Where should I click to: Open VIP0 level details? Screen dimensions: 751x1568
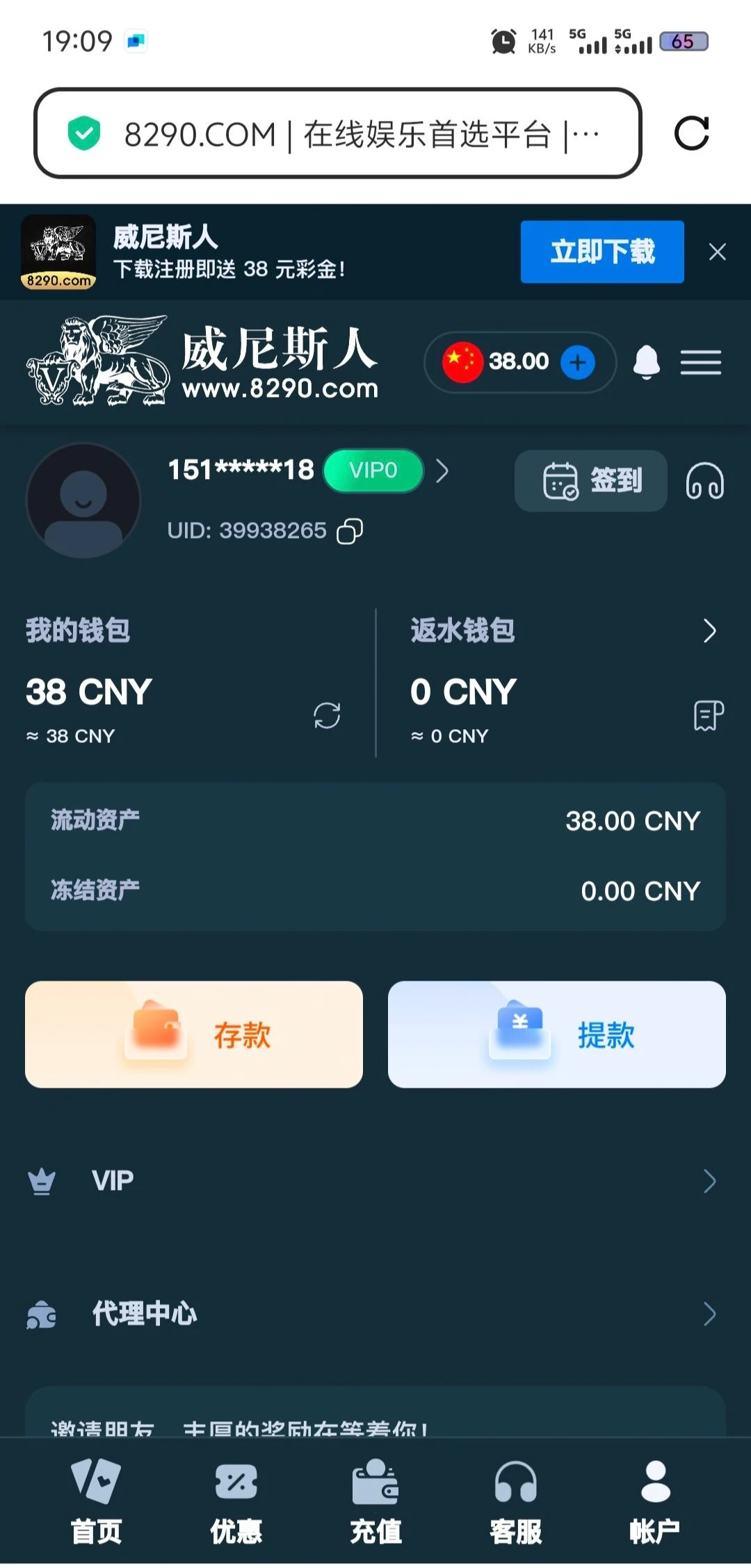(x=373, y=471)
